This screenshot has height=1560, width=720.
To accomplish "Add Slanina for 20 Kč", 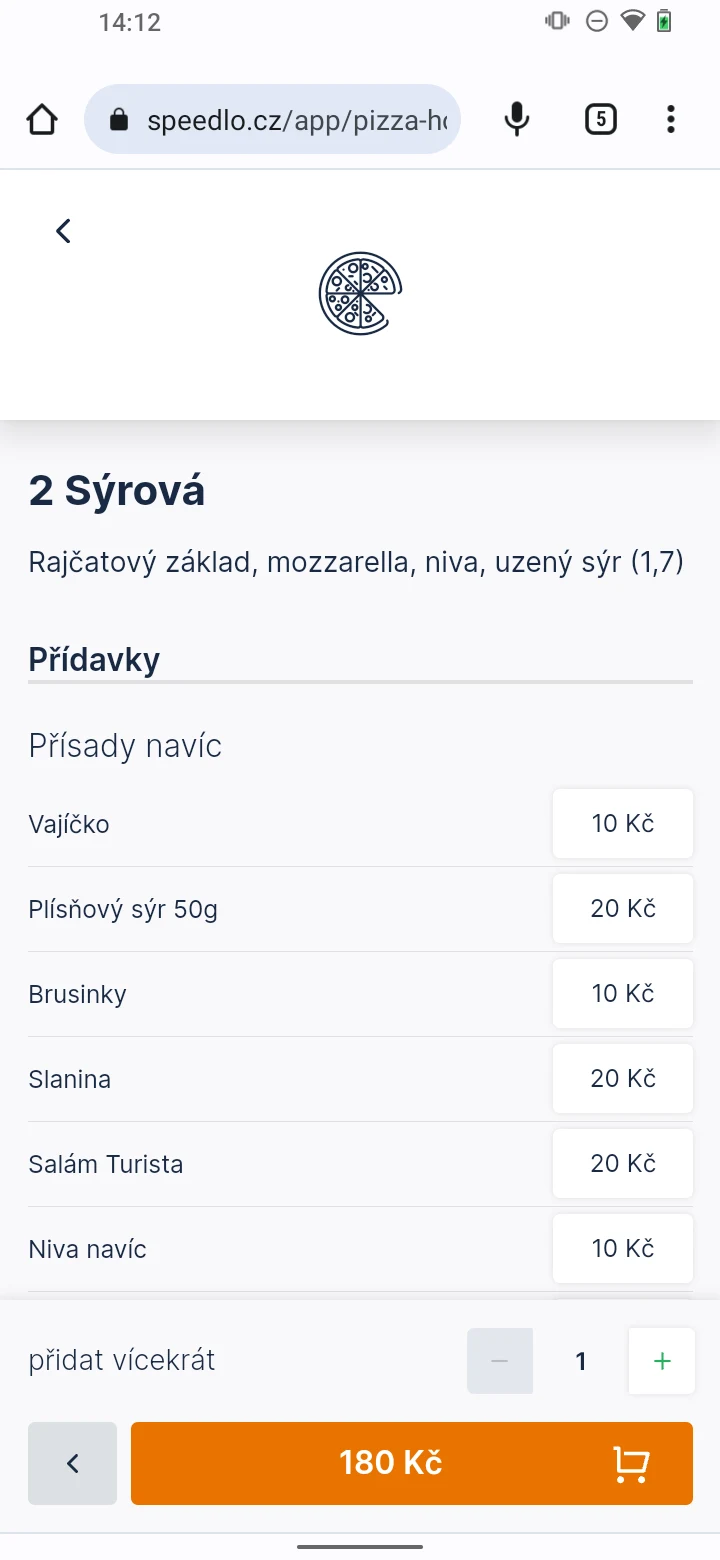I will (622, 1079).
